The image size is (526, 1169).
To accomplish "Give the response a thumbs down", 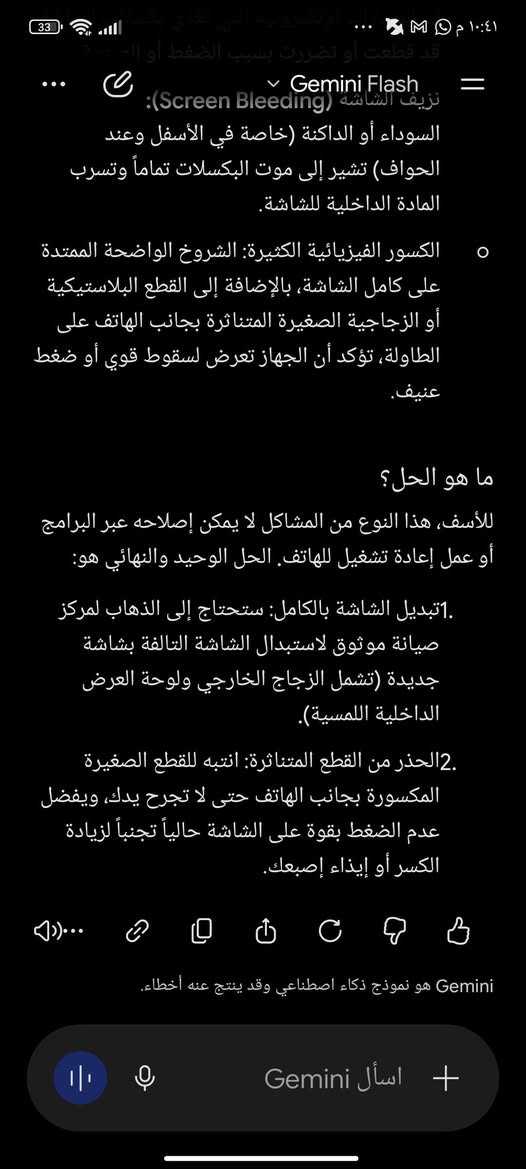I will pyautogui.click(x=394, y=930).
